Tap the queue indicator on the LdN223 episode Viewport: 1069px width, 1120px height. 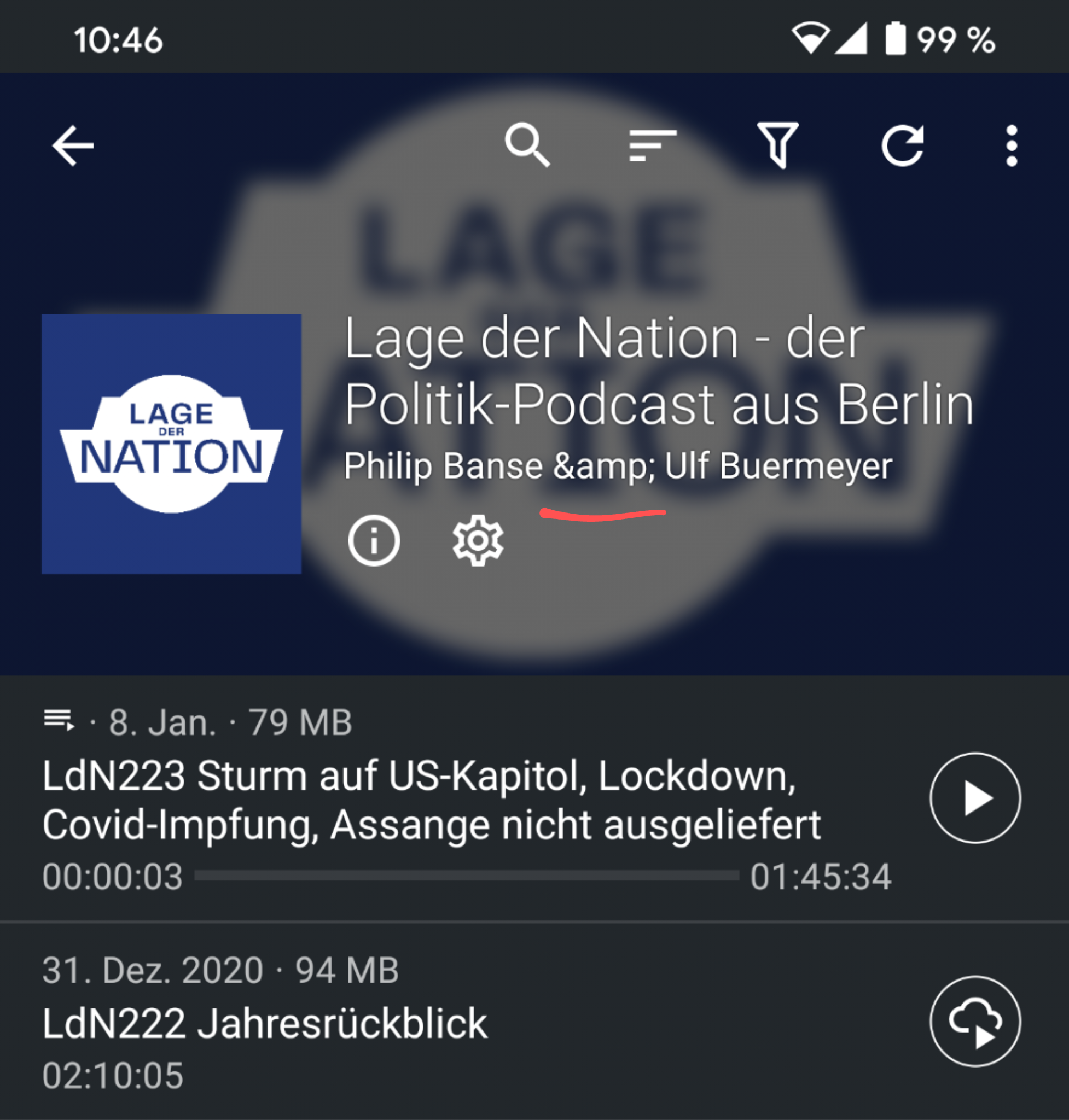pyautogui.click(x=60, y=721)
